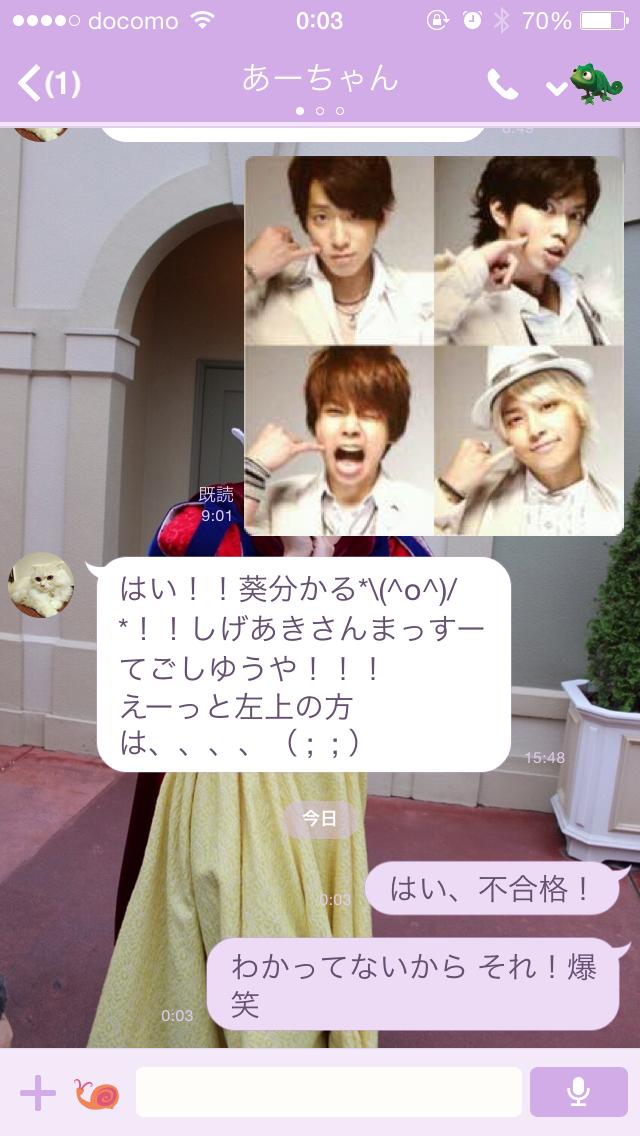Focus the message text field
This screenshot has width=640, height=1136.
(329, 1092)
